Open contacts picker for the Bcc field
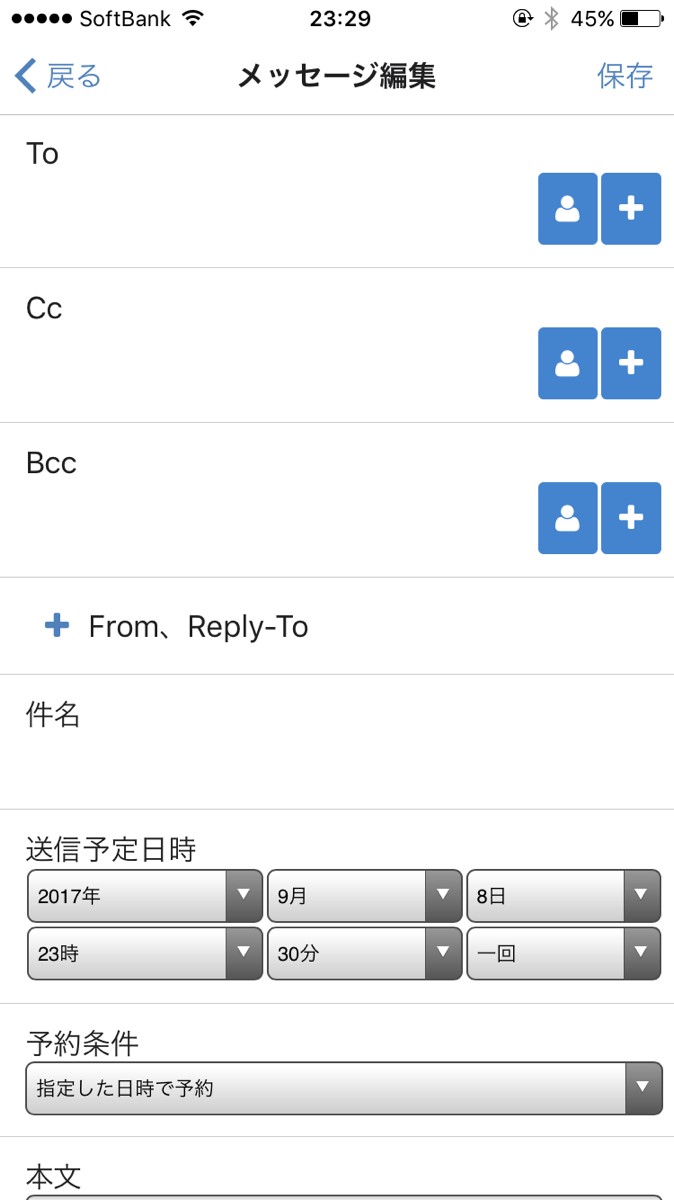674x1200 pixels. (x=567, y=518)
